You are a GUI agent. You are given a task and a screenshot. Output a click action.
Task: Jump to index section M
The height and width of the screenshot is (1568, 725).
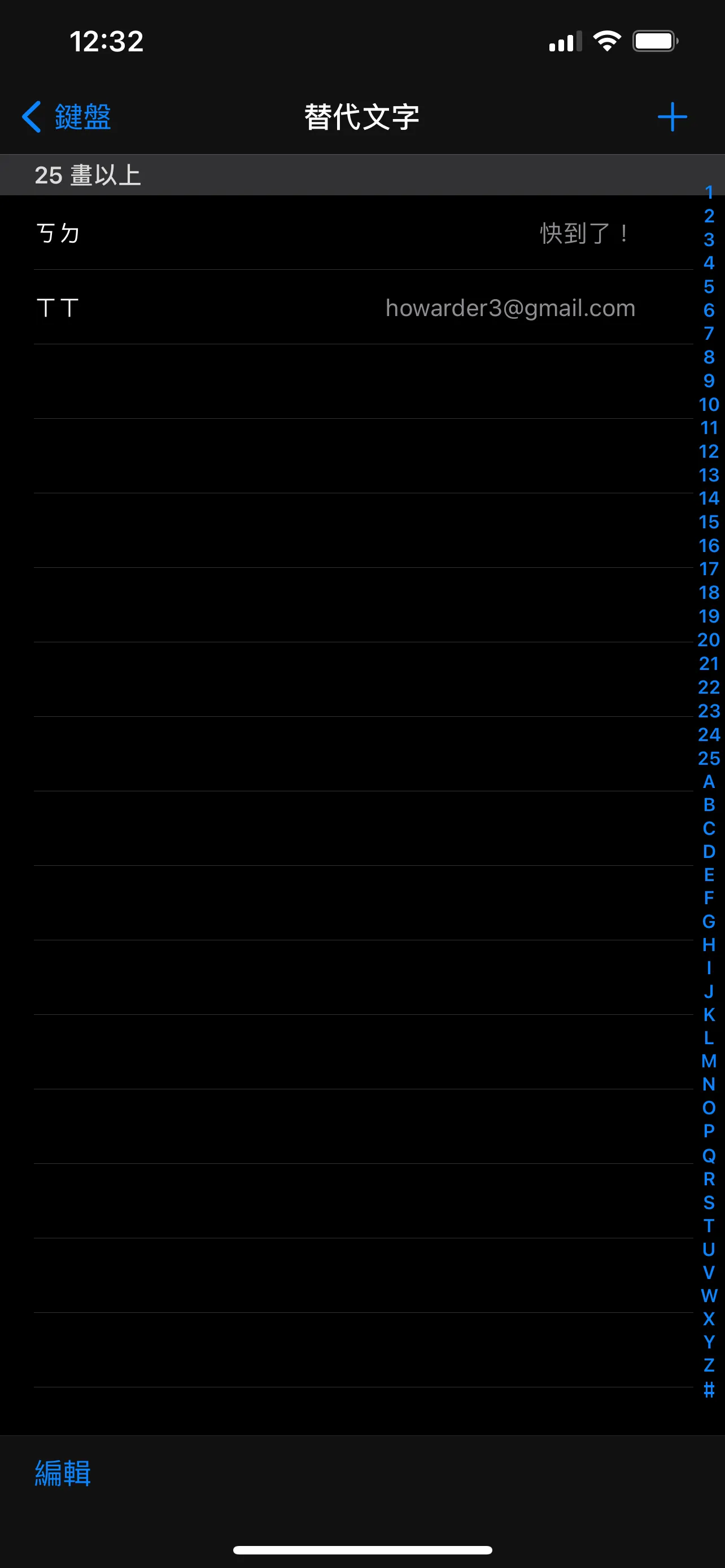tap(709, 1061)
